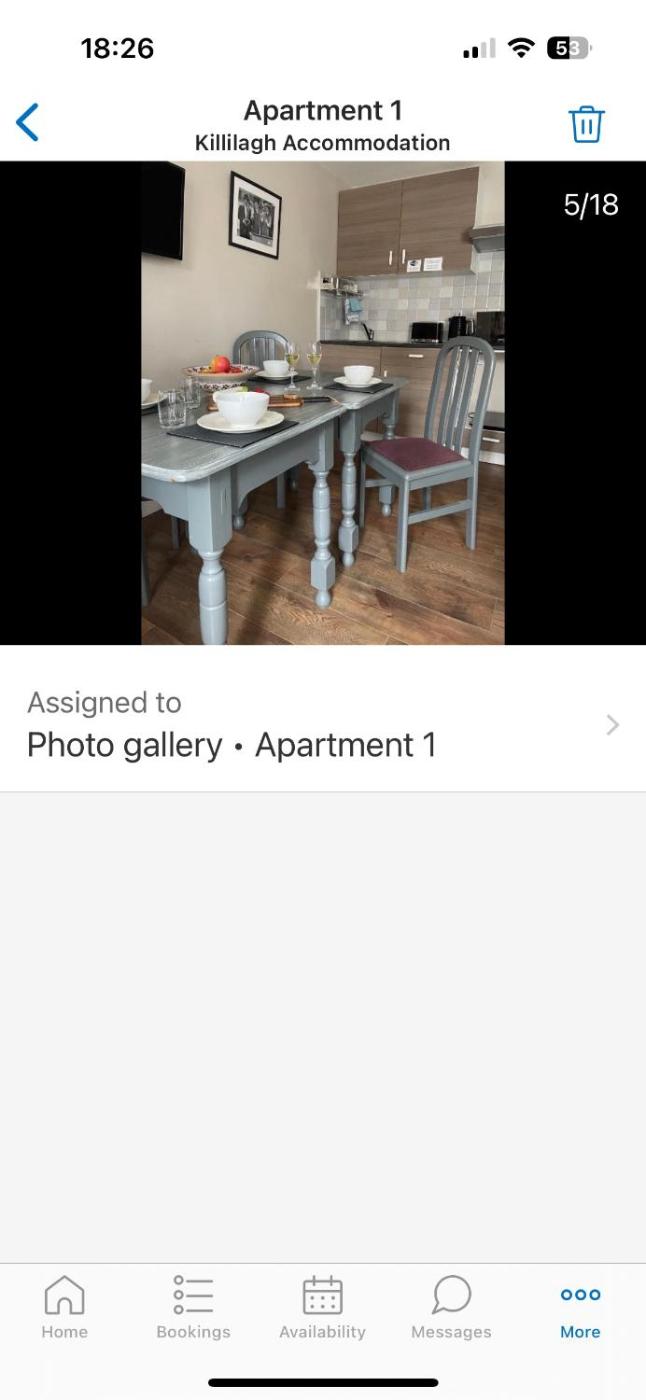Image resolution: width=646 pixels, height=1400 pixels.
Task: View the dining table photo full screen
Action: (x=322, y=403)
